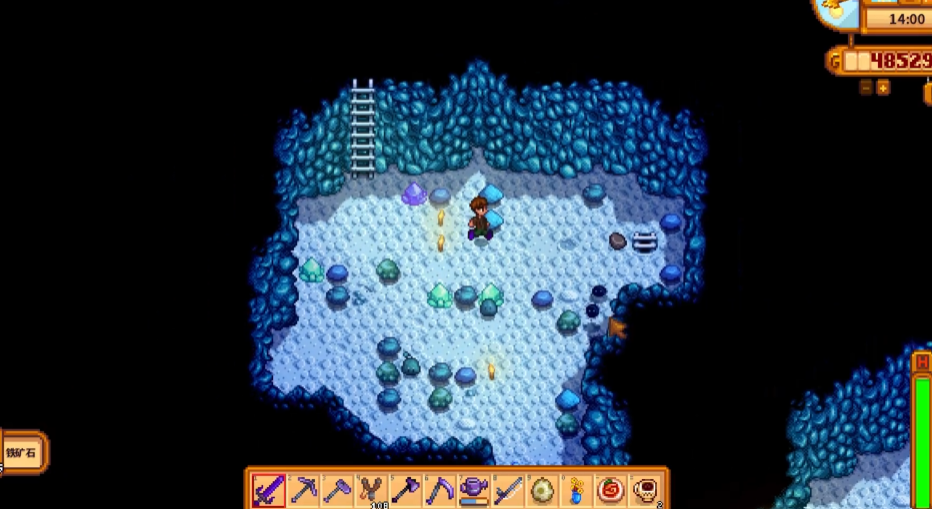Select the red food dish item

point(610,489)
